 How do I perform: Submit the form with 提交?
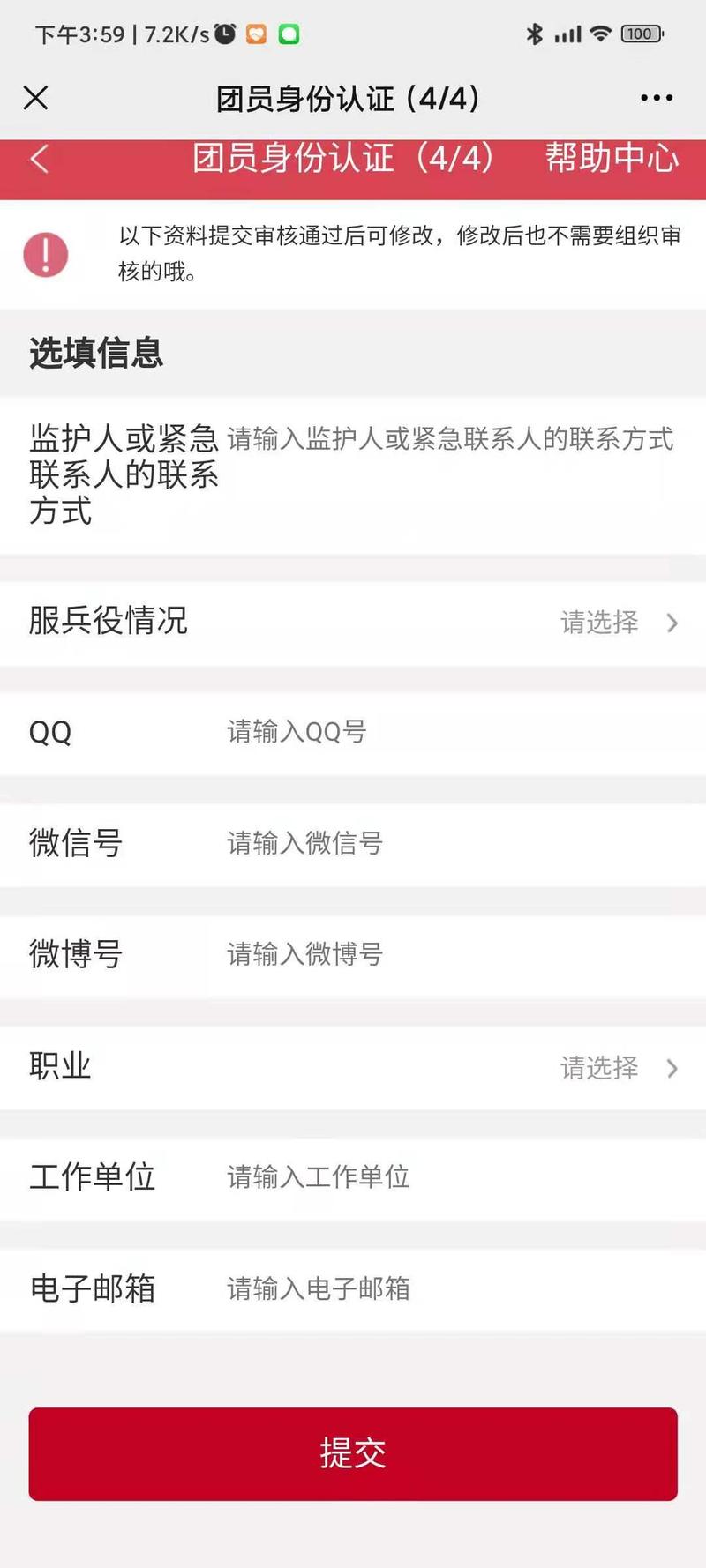(x=353, y=1453)
